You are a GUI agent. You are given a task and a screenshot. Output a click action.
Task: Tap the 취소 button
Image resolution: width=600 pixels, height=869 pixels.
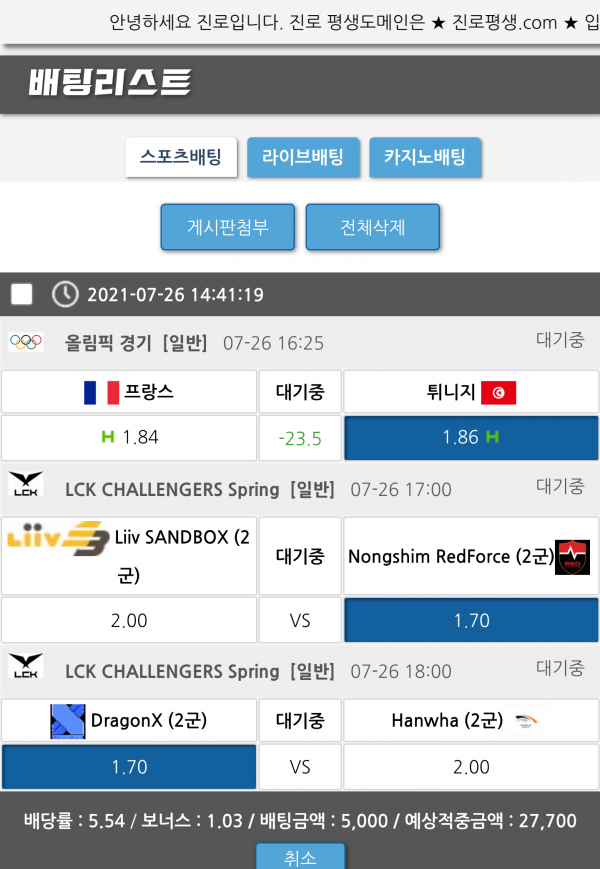(x=300, y=856)
